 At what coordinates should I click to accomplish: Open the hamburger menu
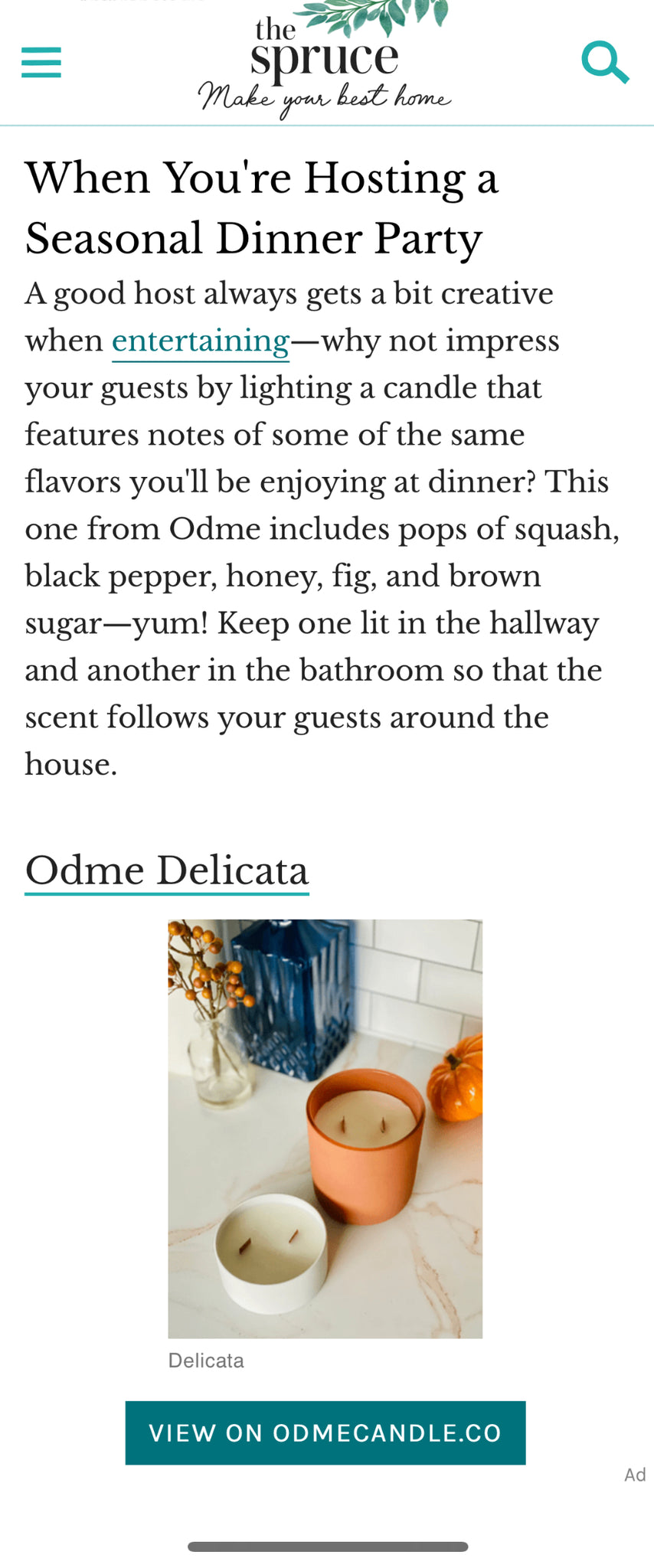pyautogui.click(x=41, y=62)
